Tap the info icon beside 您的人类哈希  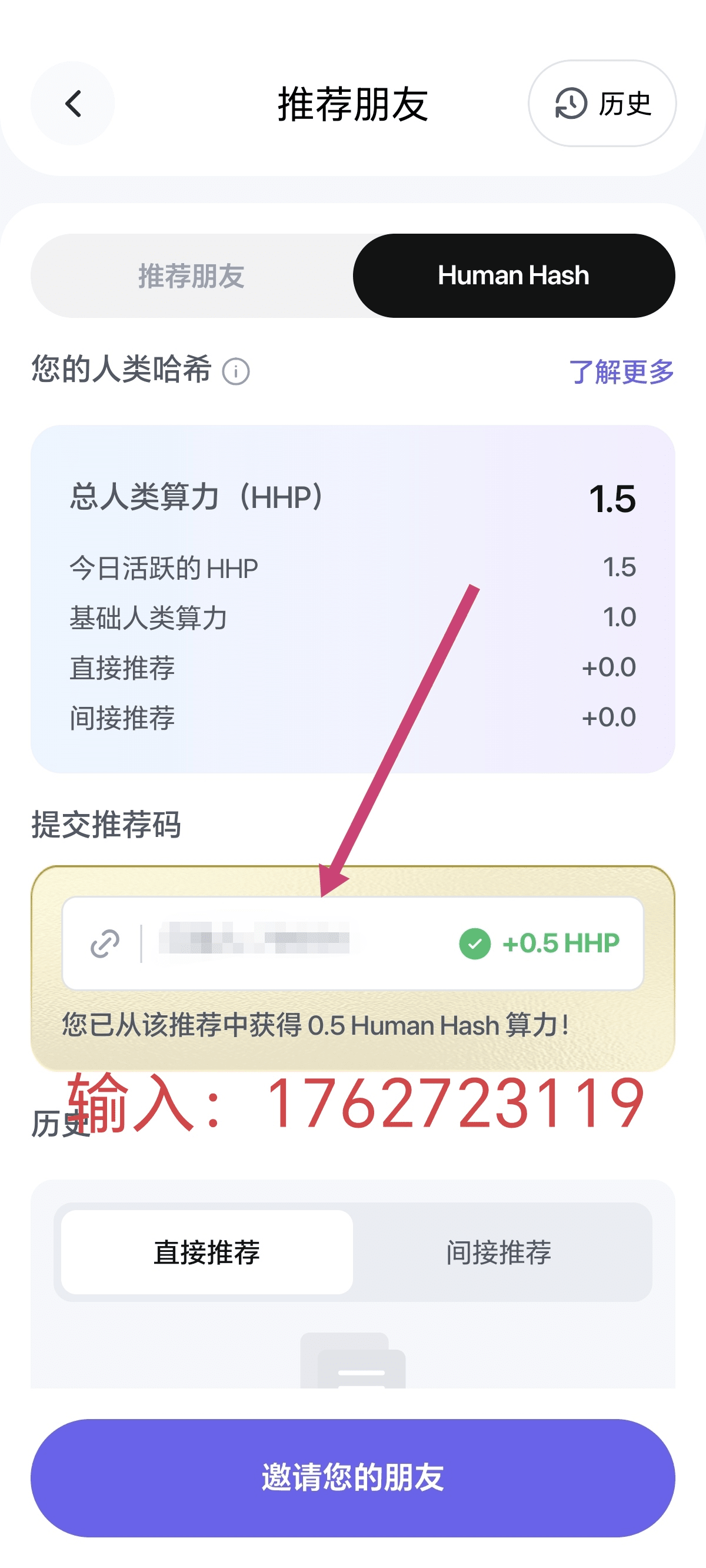click(235, 371)
